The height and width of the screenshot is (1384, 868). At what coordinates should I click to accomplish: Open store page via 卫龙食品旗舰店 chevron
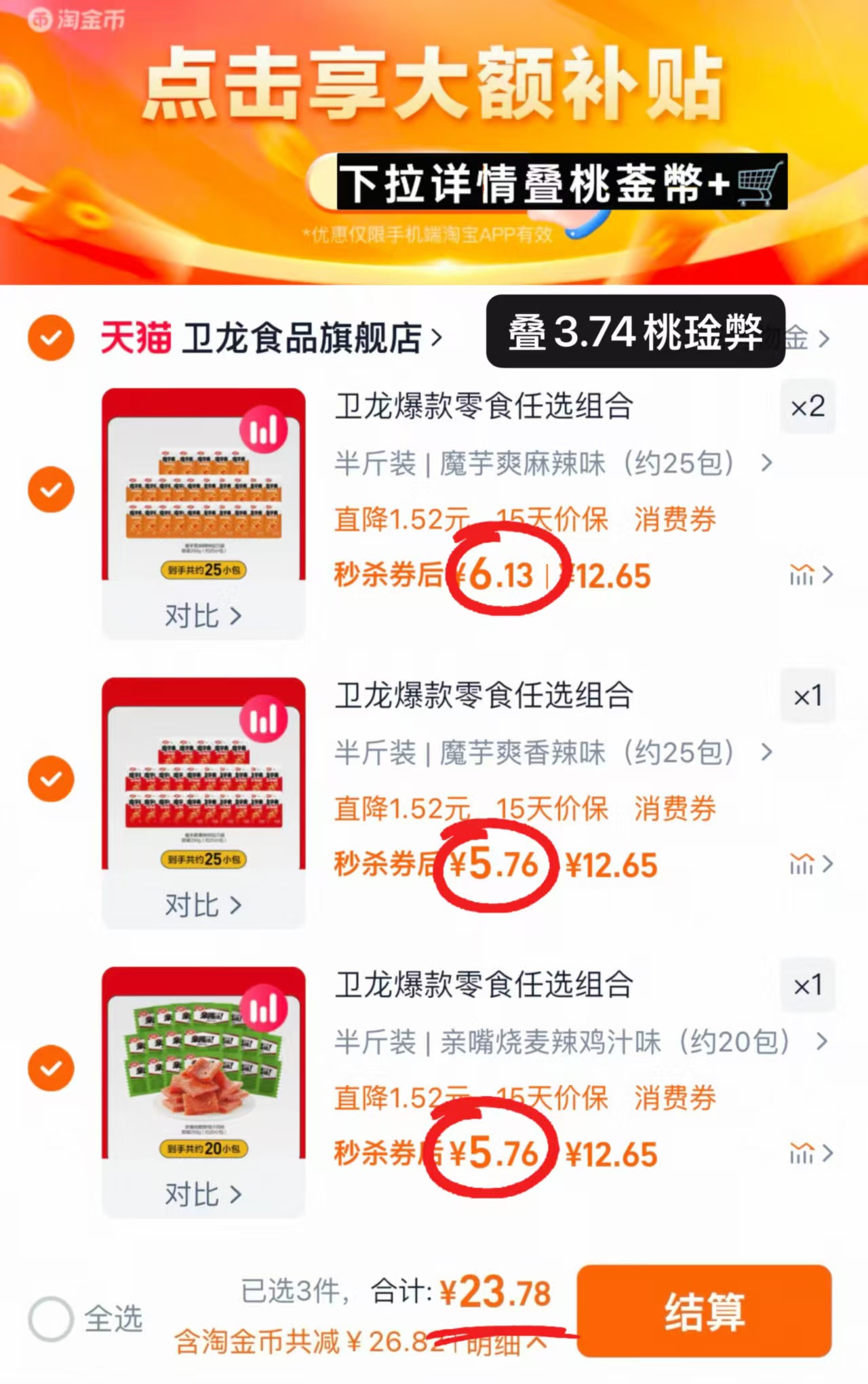pos(436,338)
